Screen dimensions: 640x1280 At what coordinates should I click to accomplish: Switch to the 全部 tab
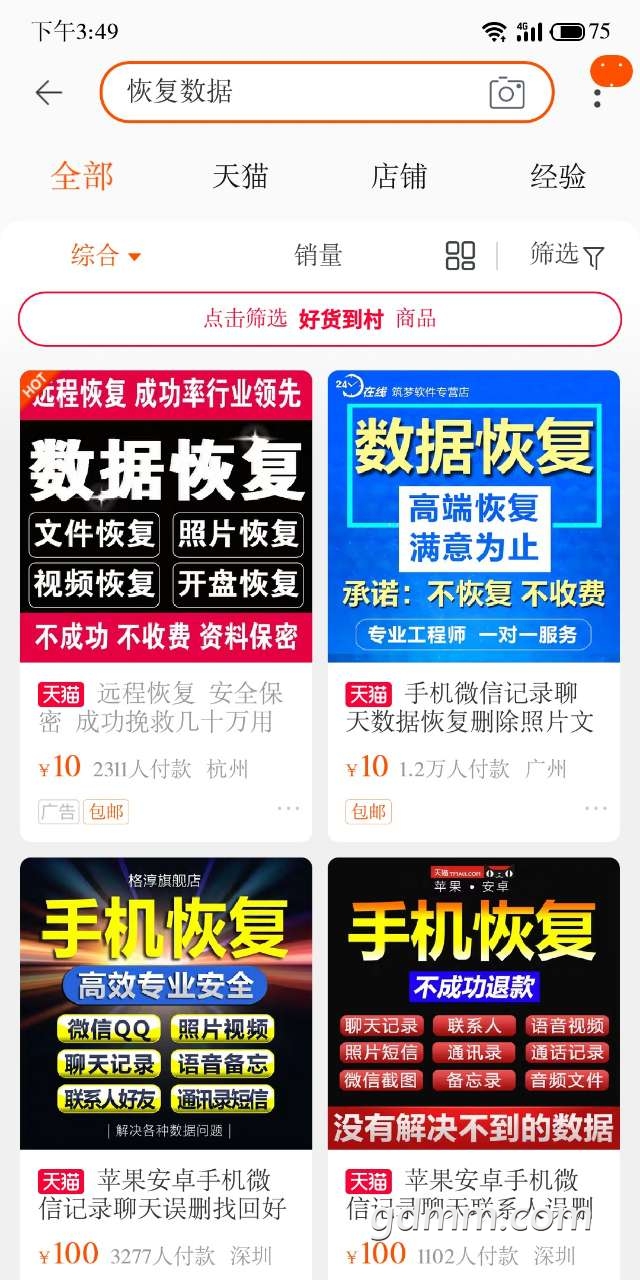tap(82, 177)
